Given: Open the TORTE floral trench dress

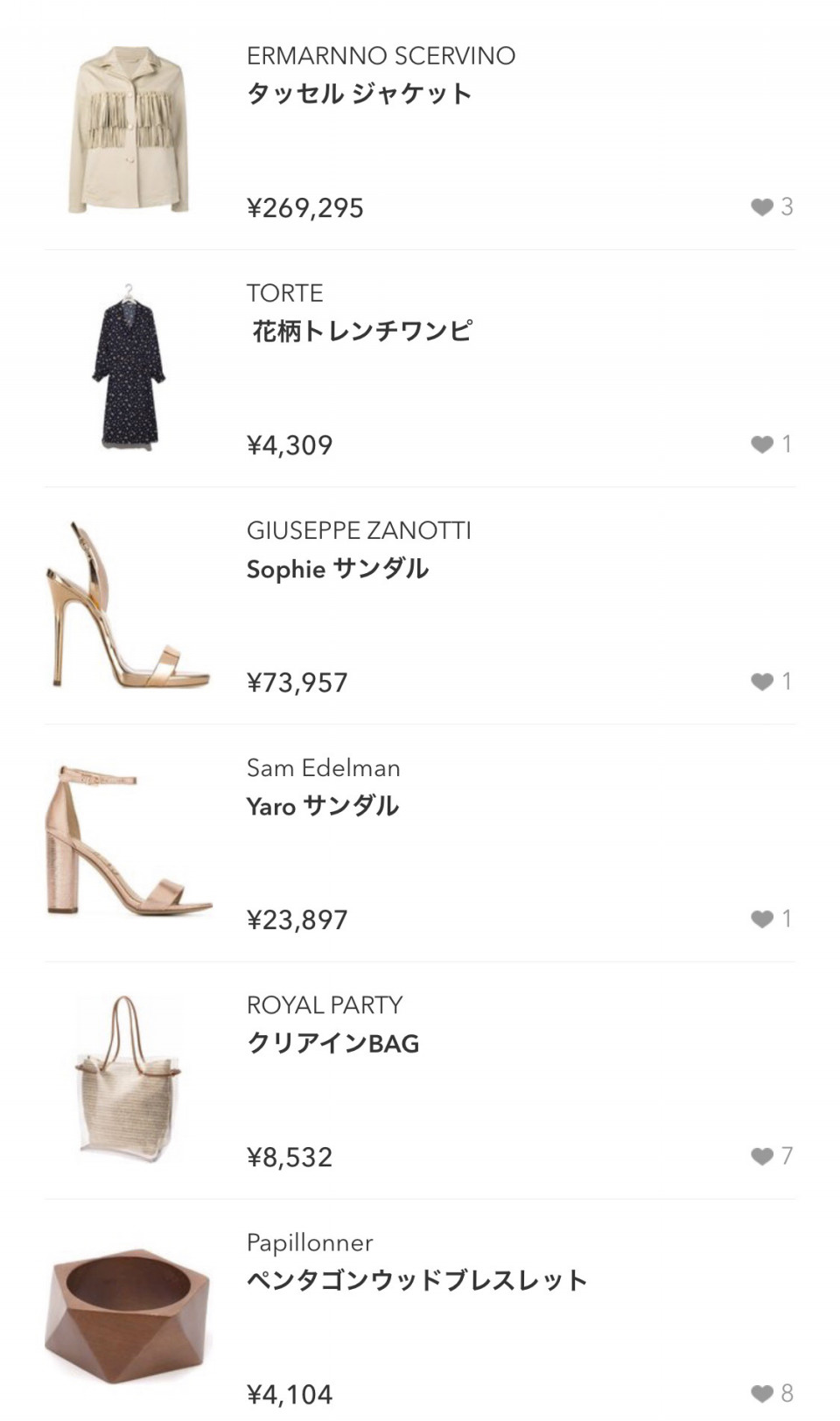Looking at the screenshot, I should click(x=361, y=332).
